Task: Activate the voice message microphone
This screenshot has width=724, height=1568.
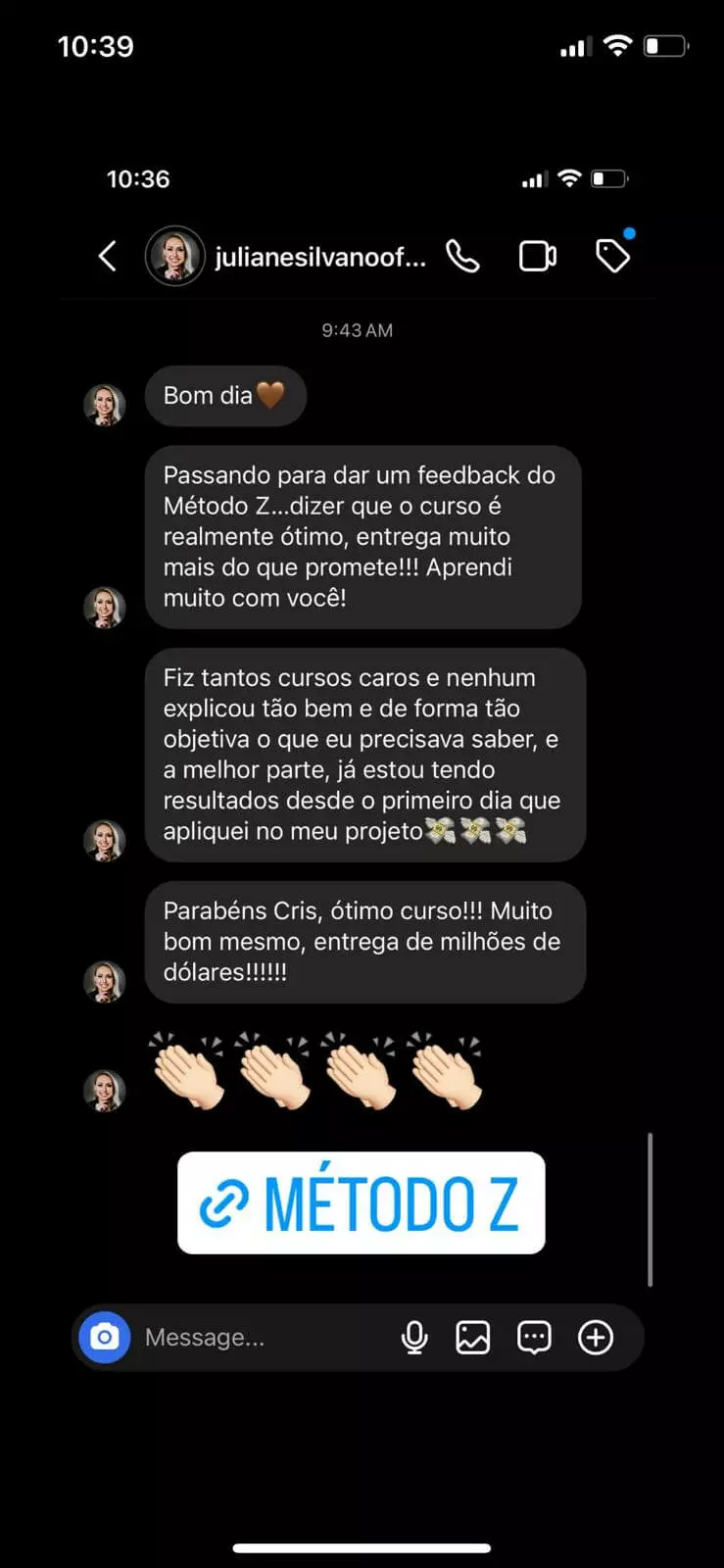Action: pyautogui.click(x=413, y=1337)
